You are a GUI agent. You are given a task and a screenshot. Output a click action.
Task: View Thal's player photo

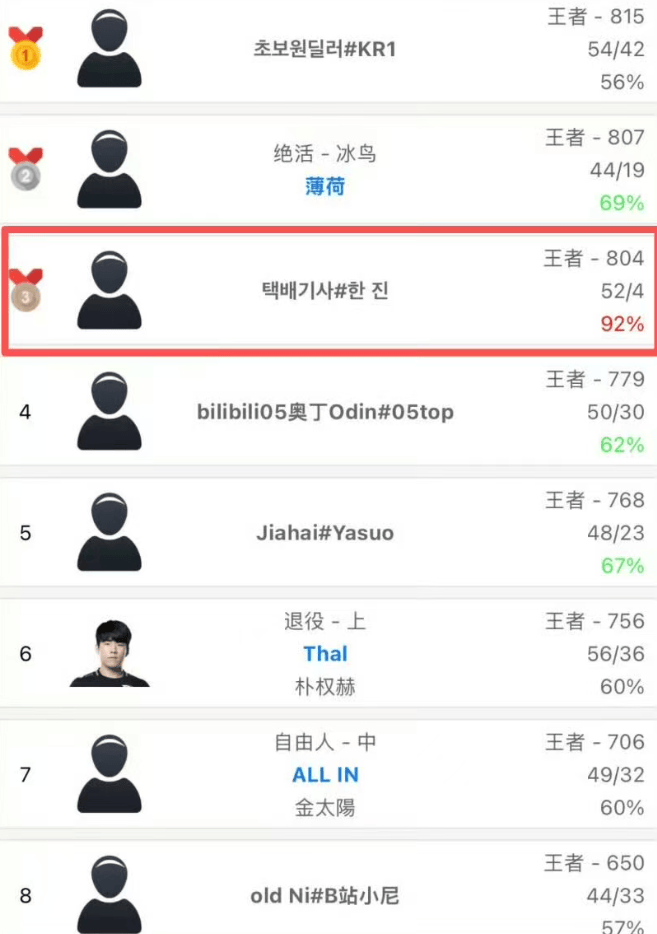tap(109, 653)
